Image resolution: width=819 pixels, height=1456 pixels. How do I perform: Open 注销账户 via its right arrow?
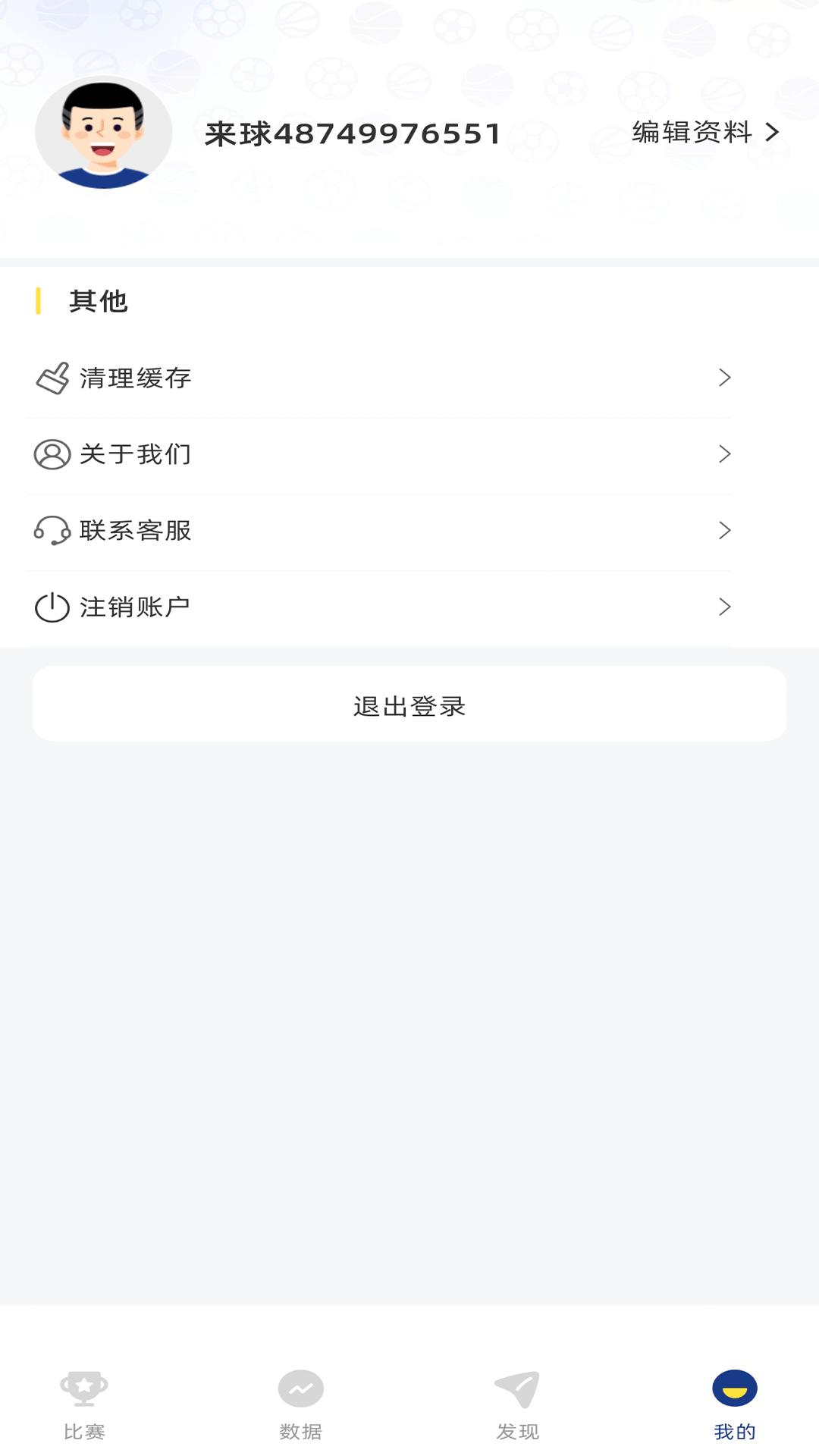(726, 607)
